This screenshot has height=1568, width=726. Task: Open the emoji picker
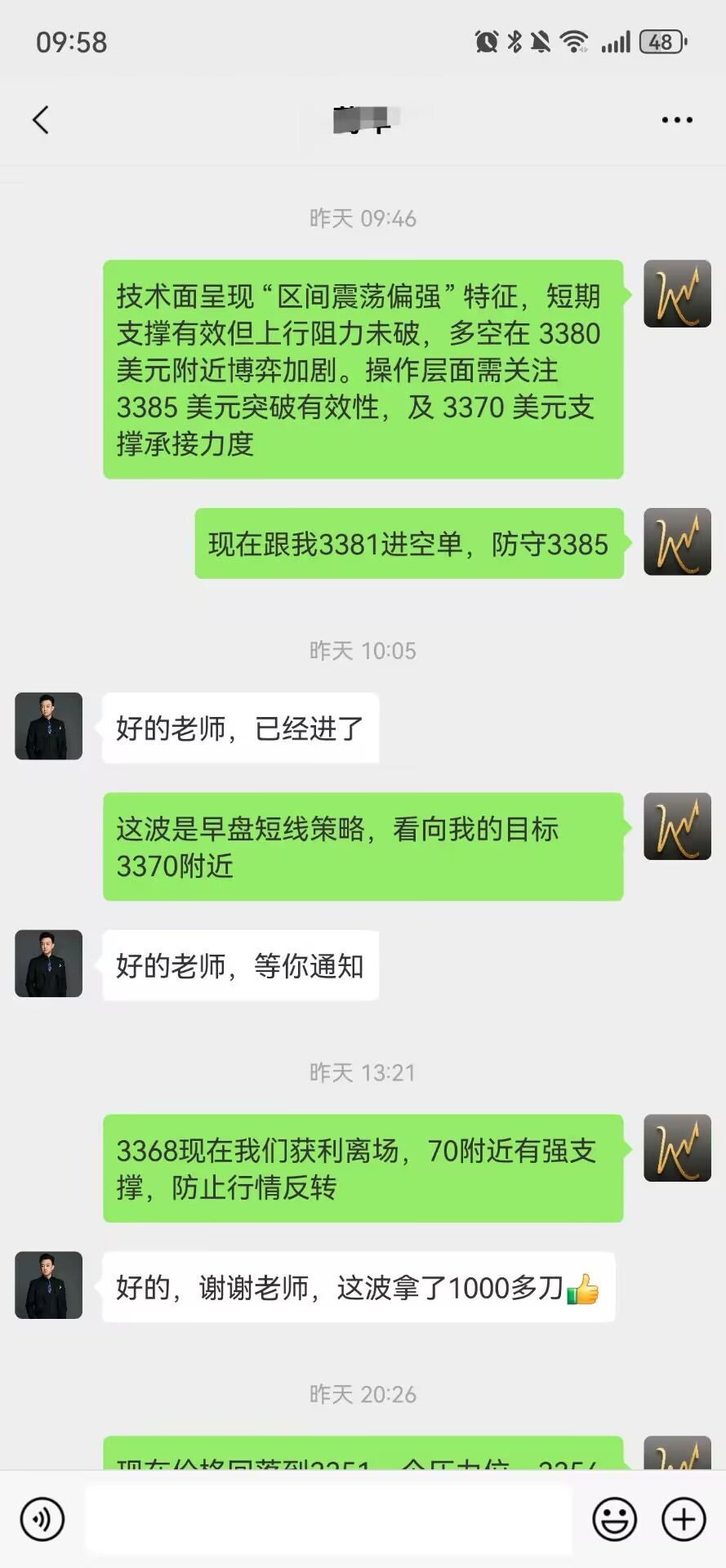pos(614,1519)
